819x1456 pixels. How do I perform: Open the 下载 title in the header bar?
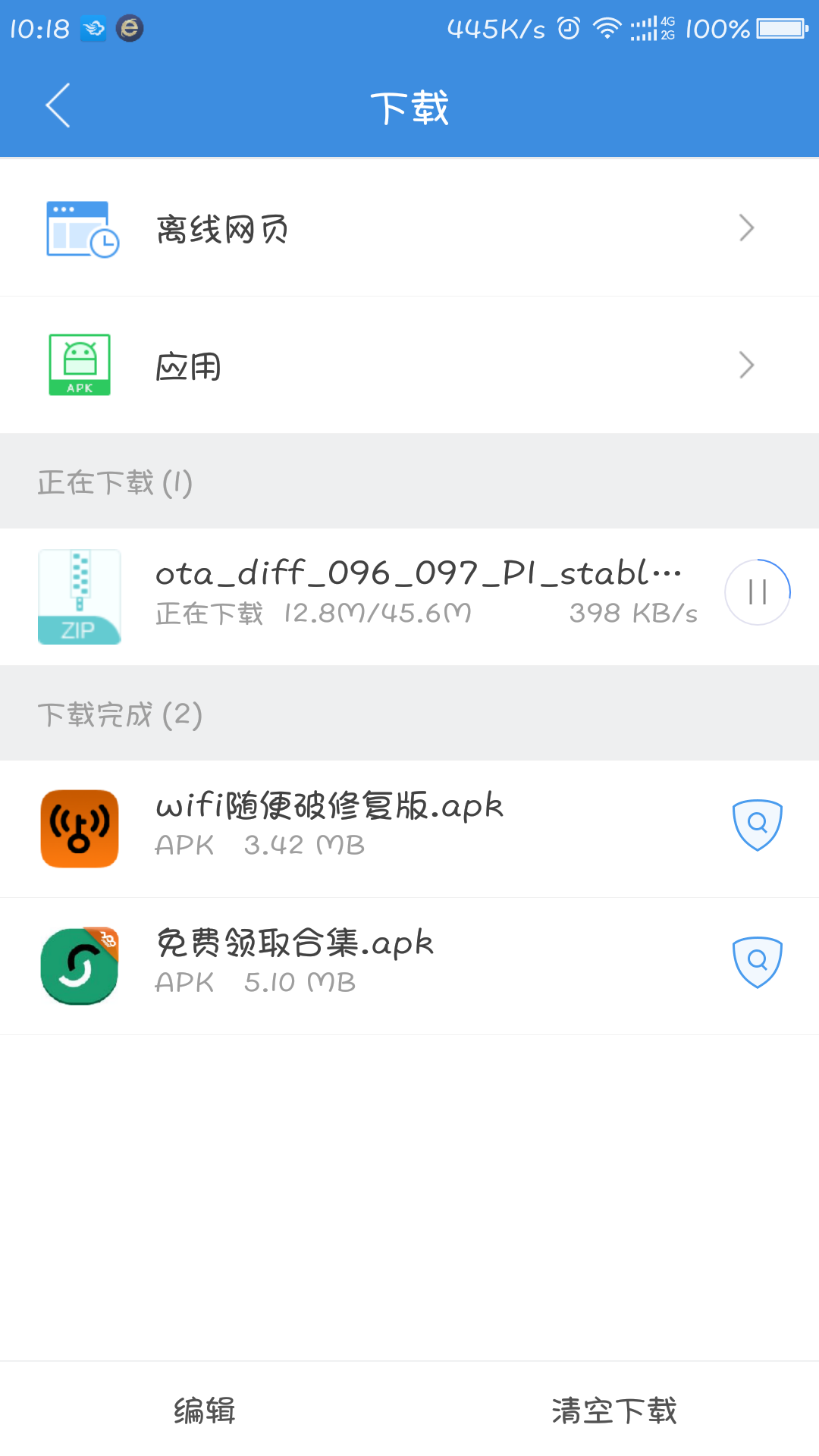coord(409,106)
